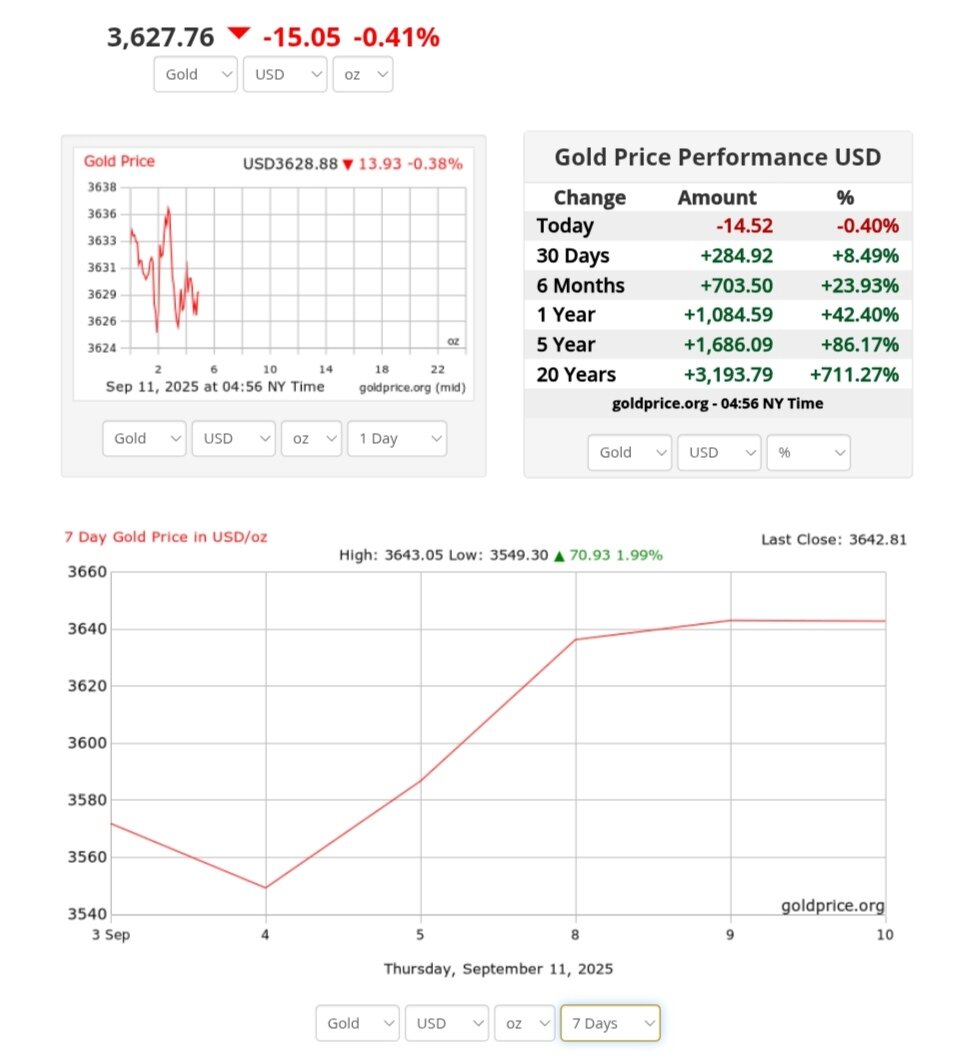Open the USD dropdown under the 1-day chart

pyautogui.click(x=233, y=439)
